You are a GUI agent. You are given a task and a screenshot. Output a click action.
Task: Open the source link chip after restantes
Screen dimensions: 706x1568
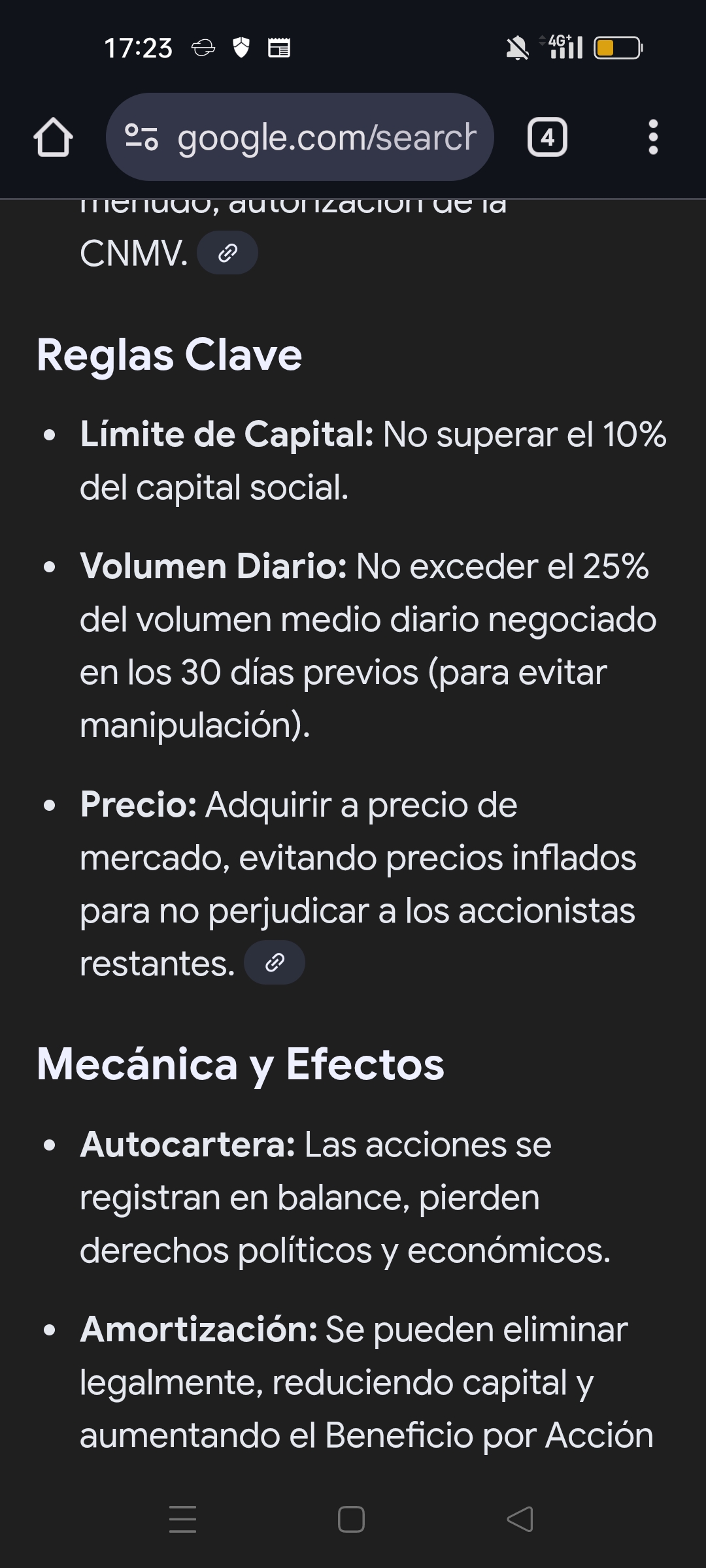275,962
